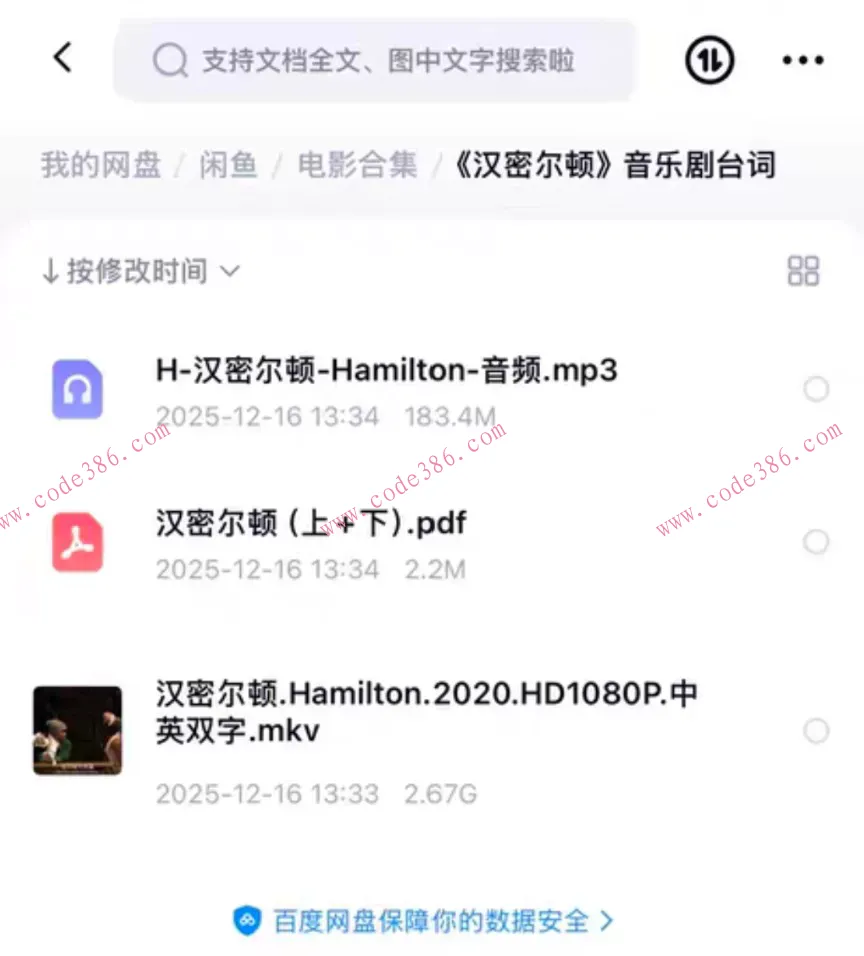Go to 电影合集 folder in breadcrumb

[x=357, y=165]
